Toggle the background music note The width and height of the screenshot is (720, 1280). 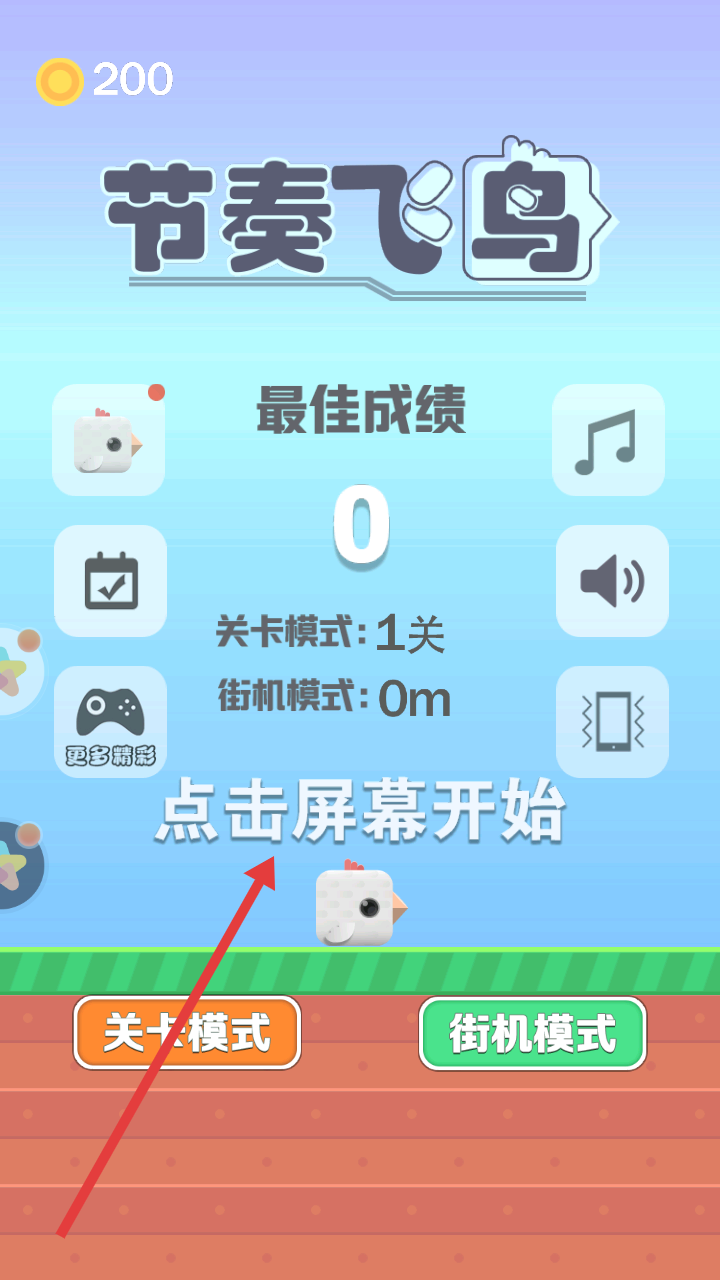[x=608, y=440]
